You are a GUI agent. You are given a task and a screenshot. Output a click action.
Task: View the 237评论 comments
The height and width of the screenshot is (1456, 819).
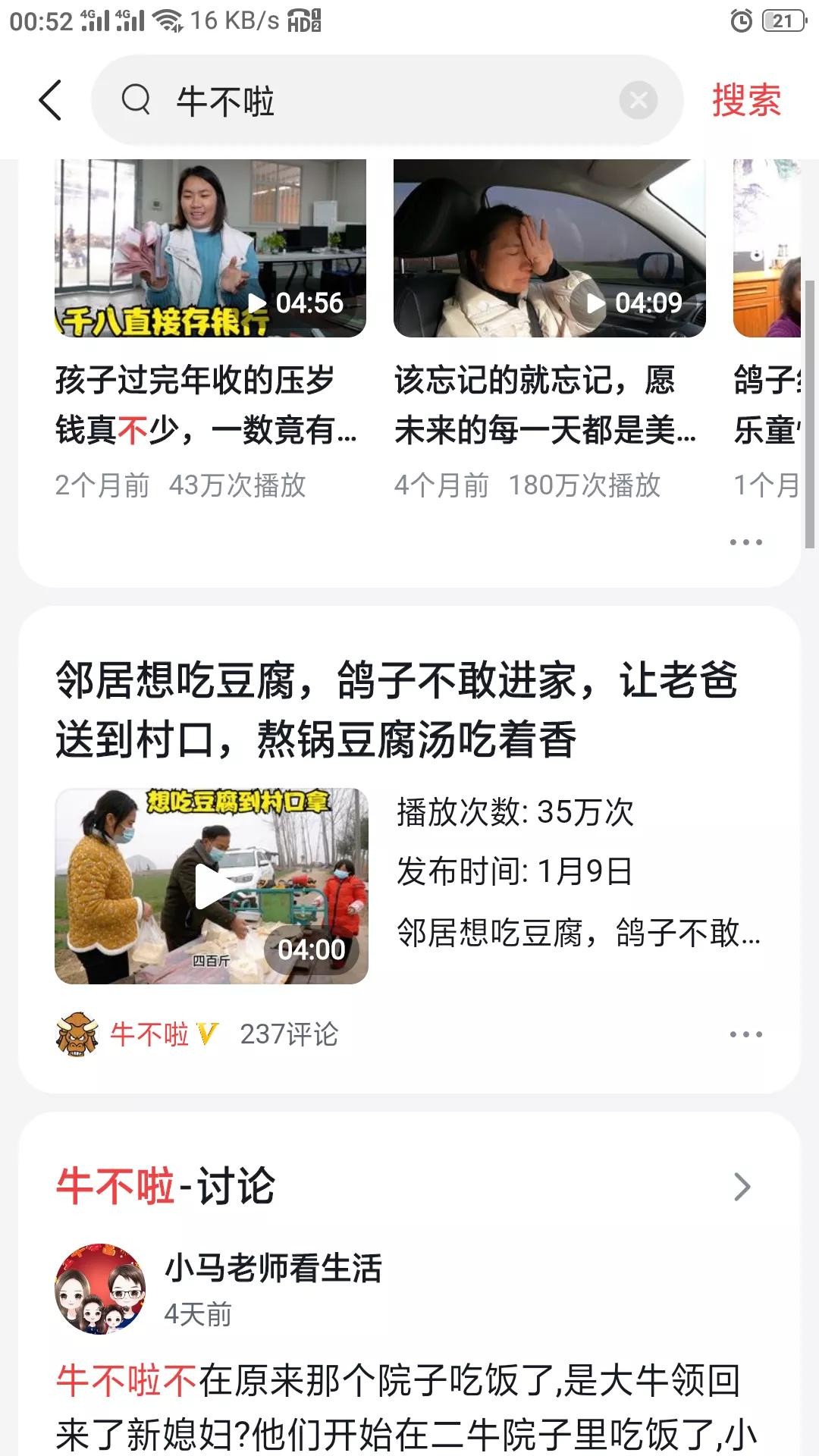point(289,1034)
